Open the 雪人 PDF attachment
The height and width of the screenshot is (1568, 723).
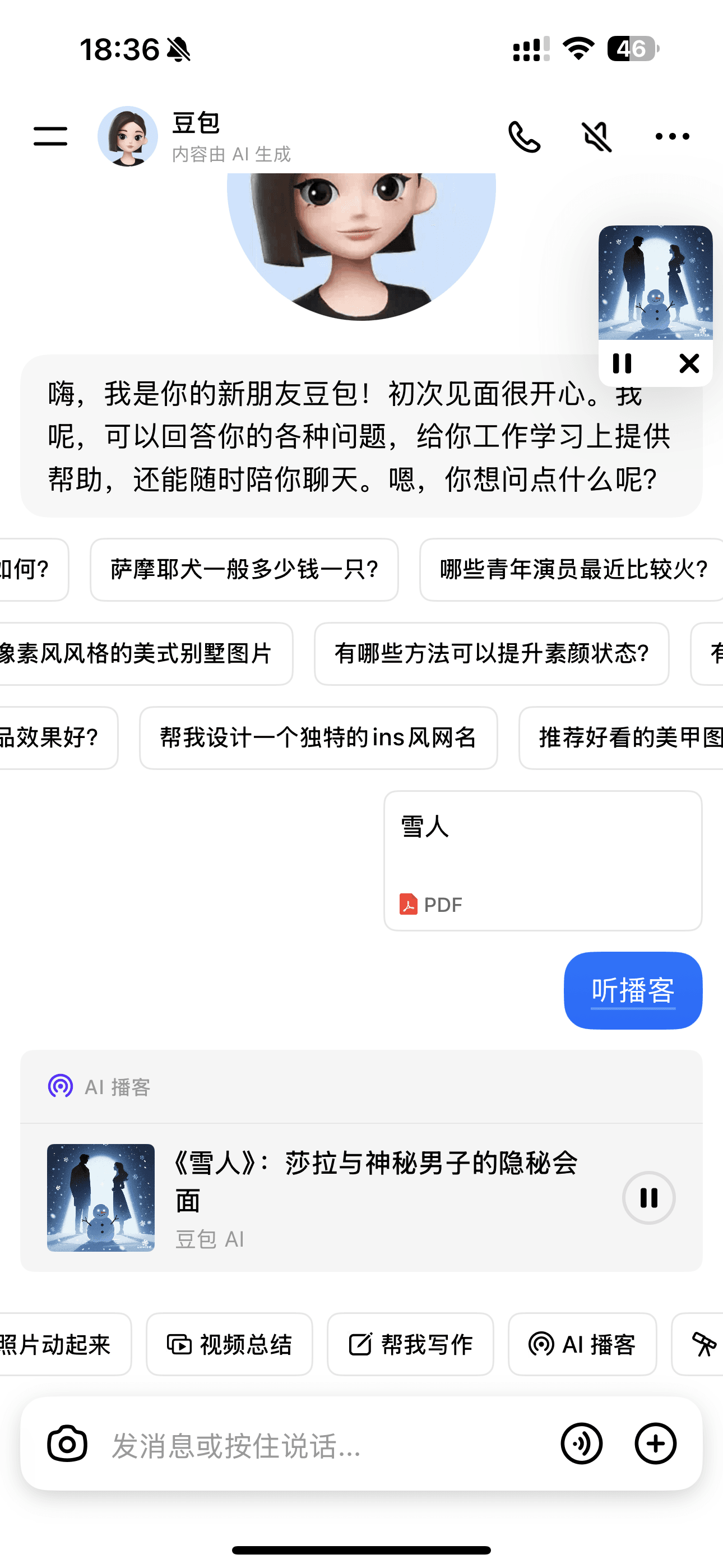(543, 860)
